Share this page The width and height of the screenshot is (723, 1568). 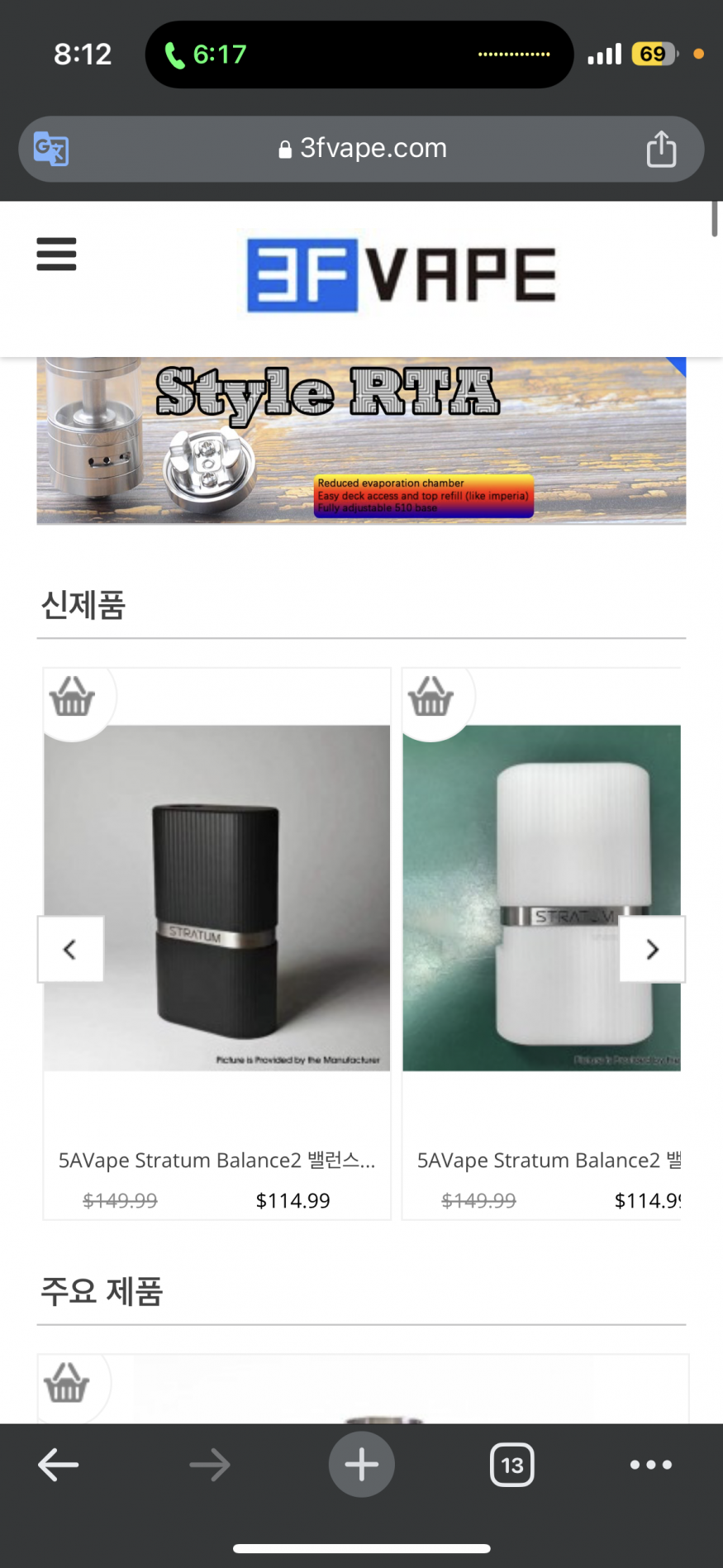[661, 150]
